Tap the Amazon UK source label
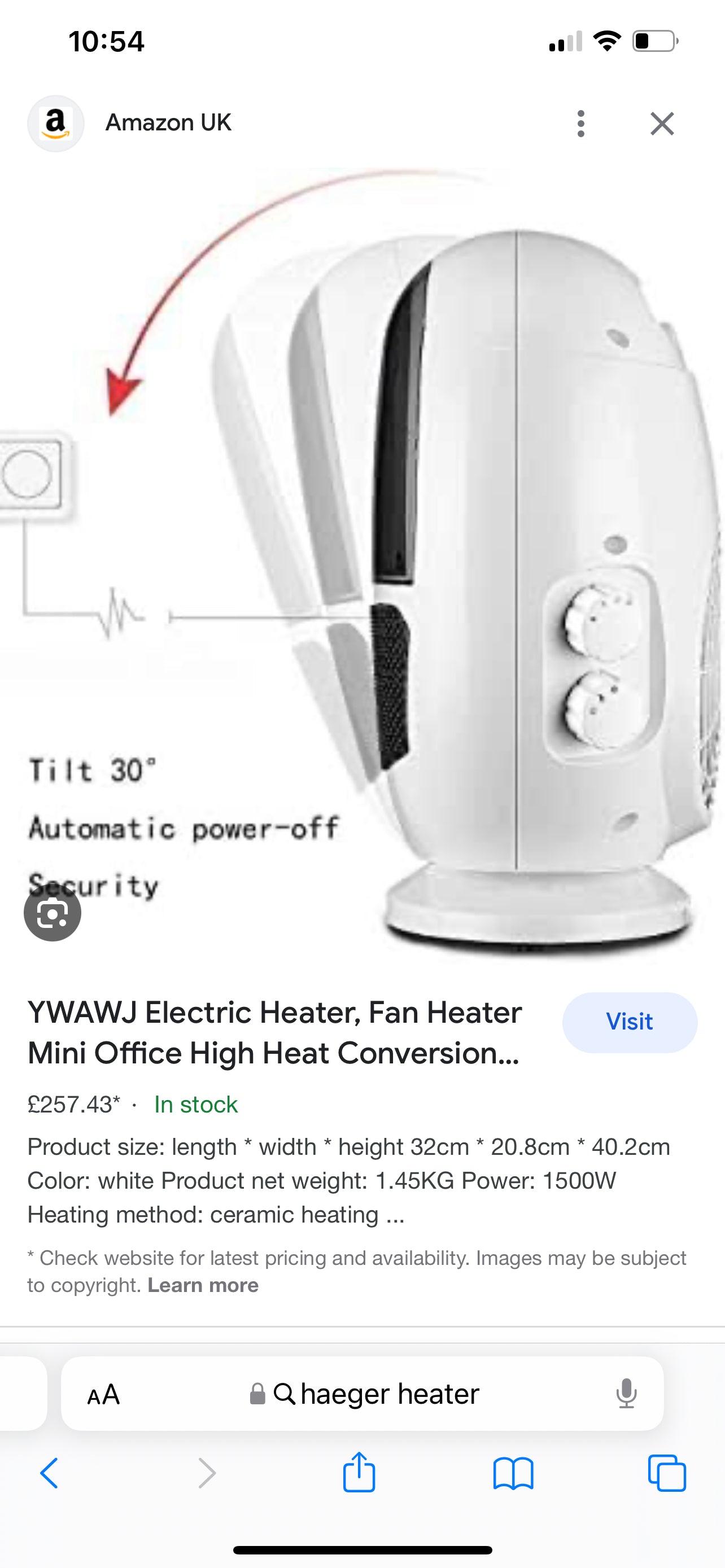The width and height of the screenshot is (725, 1568). click(x=168, y=122)
